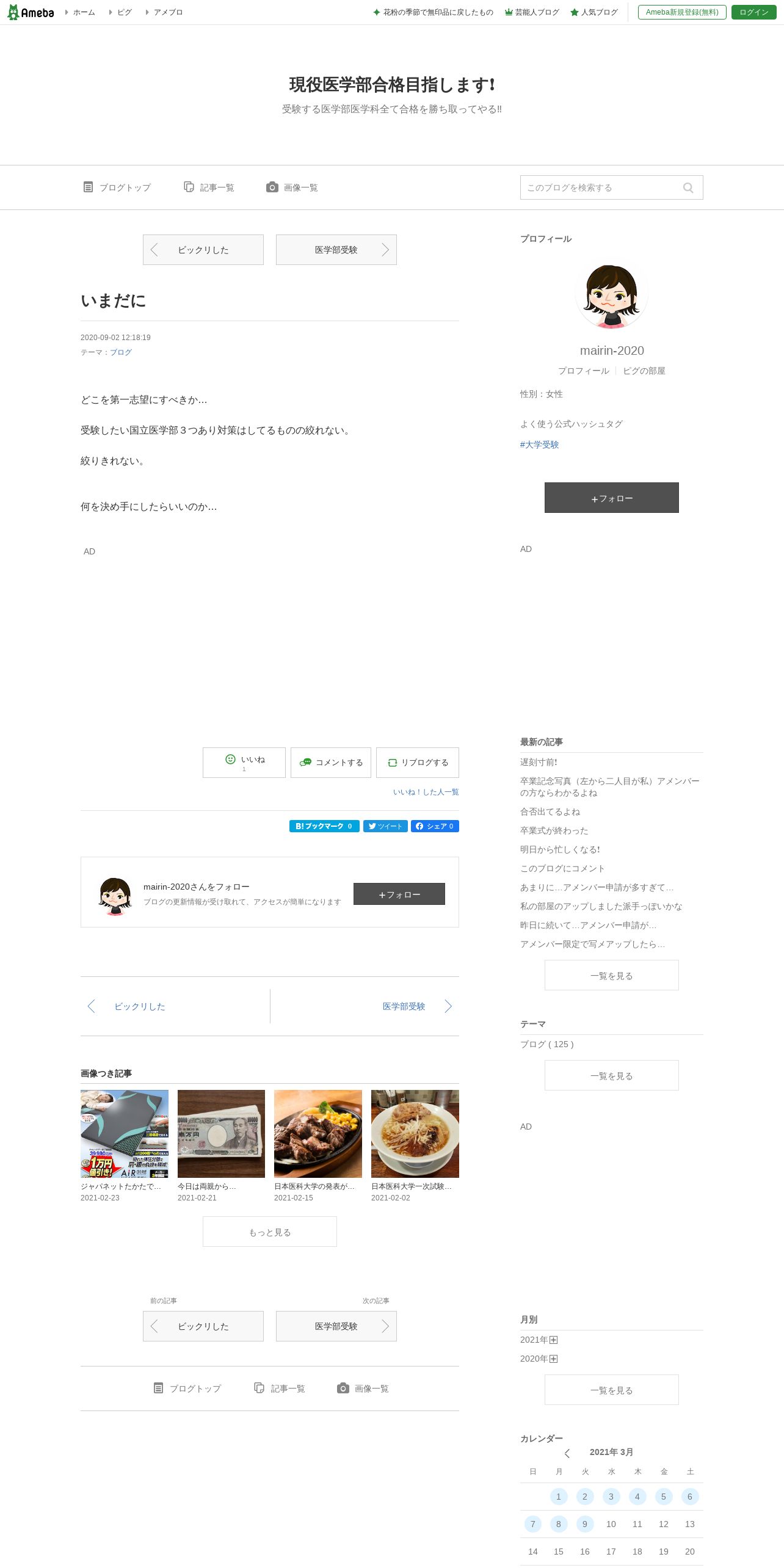This screenshot has height=1568, width=784.
Task: Follow mairin-2020 from the sidebar +フォロー button
Action: (612, 498)
